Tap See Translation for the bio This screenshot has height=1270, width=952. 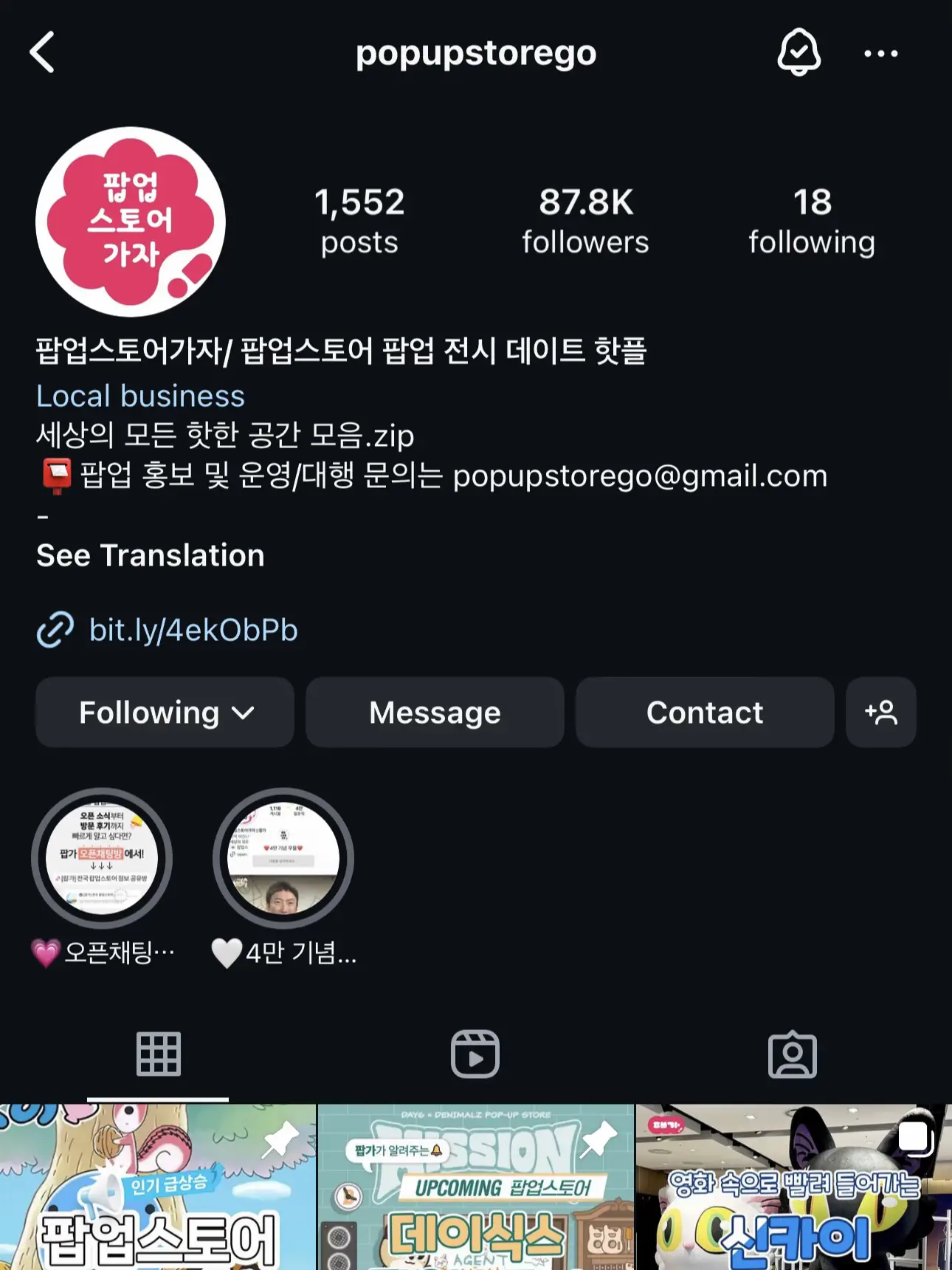pyautogui.click(x=151, y=555)
